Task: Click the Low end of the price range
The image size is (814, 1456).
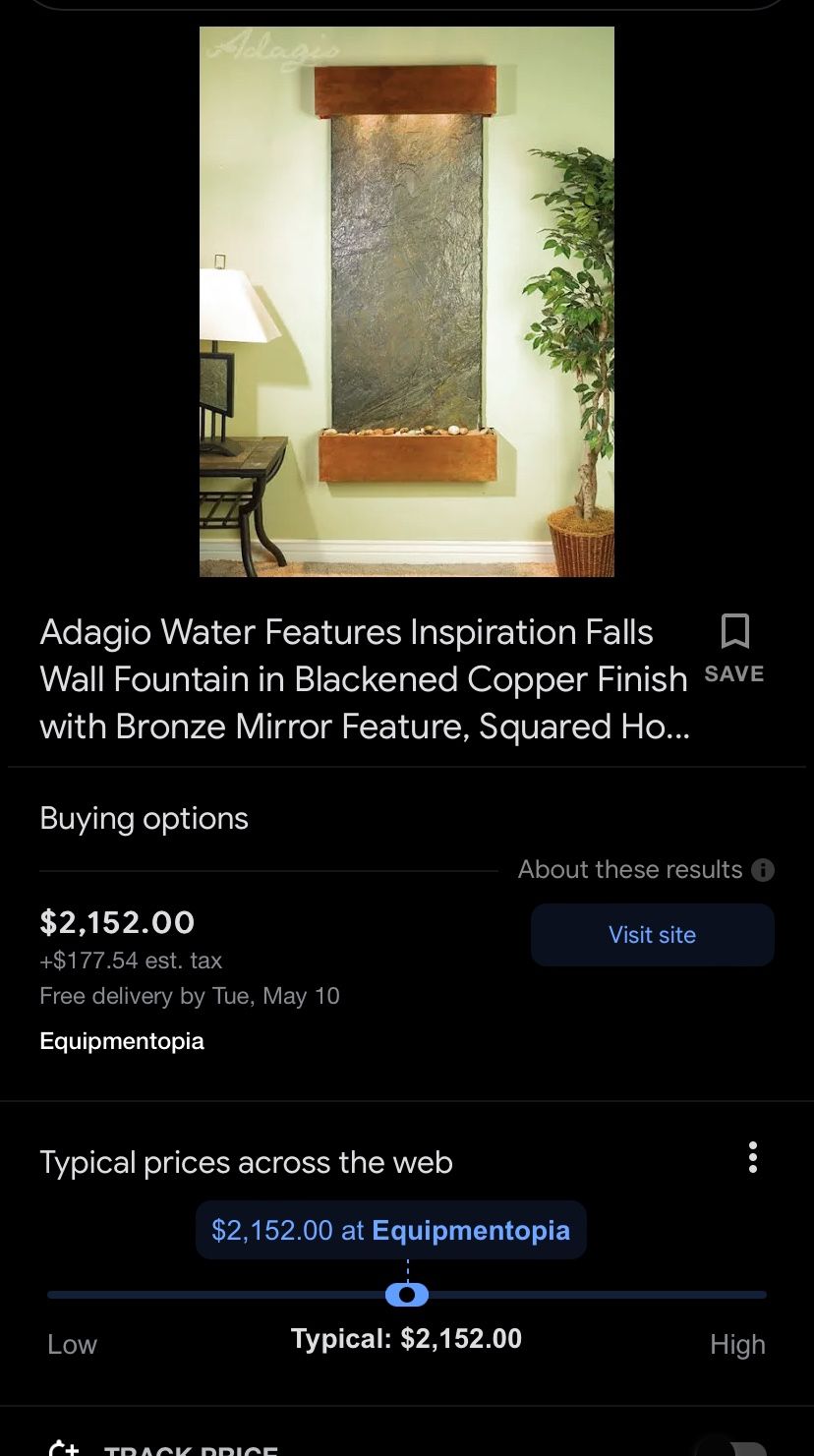Action: pyautogui.click(x=72, y=1344)
